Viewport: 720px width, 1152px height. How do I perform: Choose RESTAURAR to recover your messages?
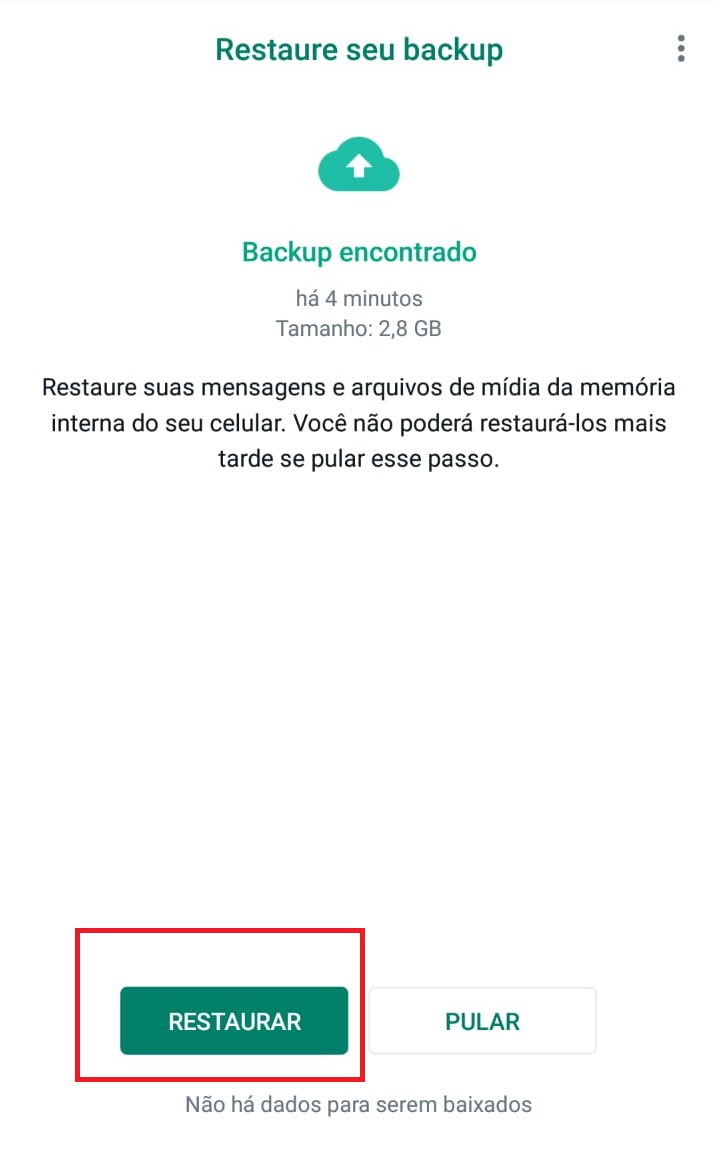coord(233,1021)
